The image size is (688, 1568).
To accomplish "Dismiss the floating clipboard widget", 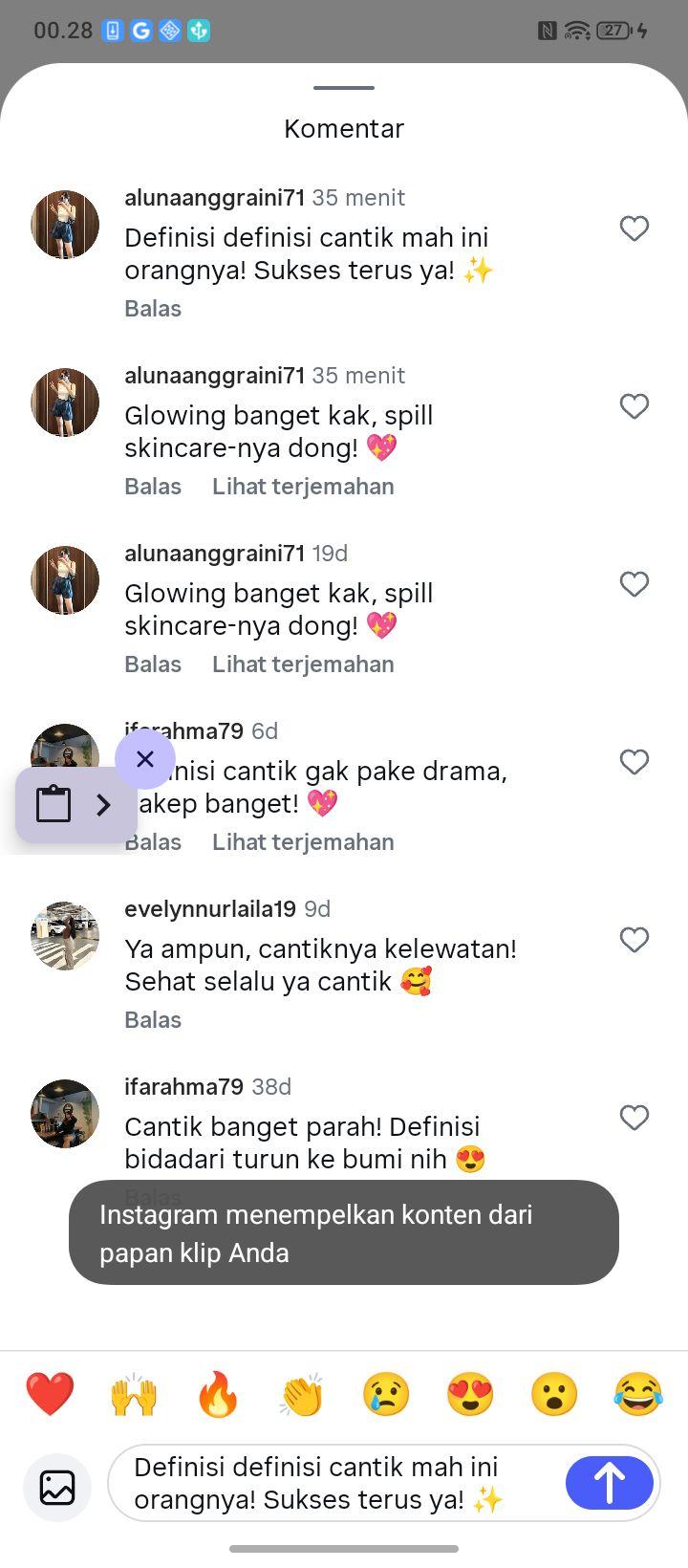I will 145,759.
